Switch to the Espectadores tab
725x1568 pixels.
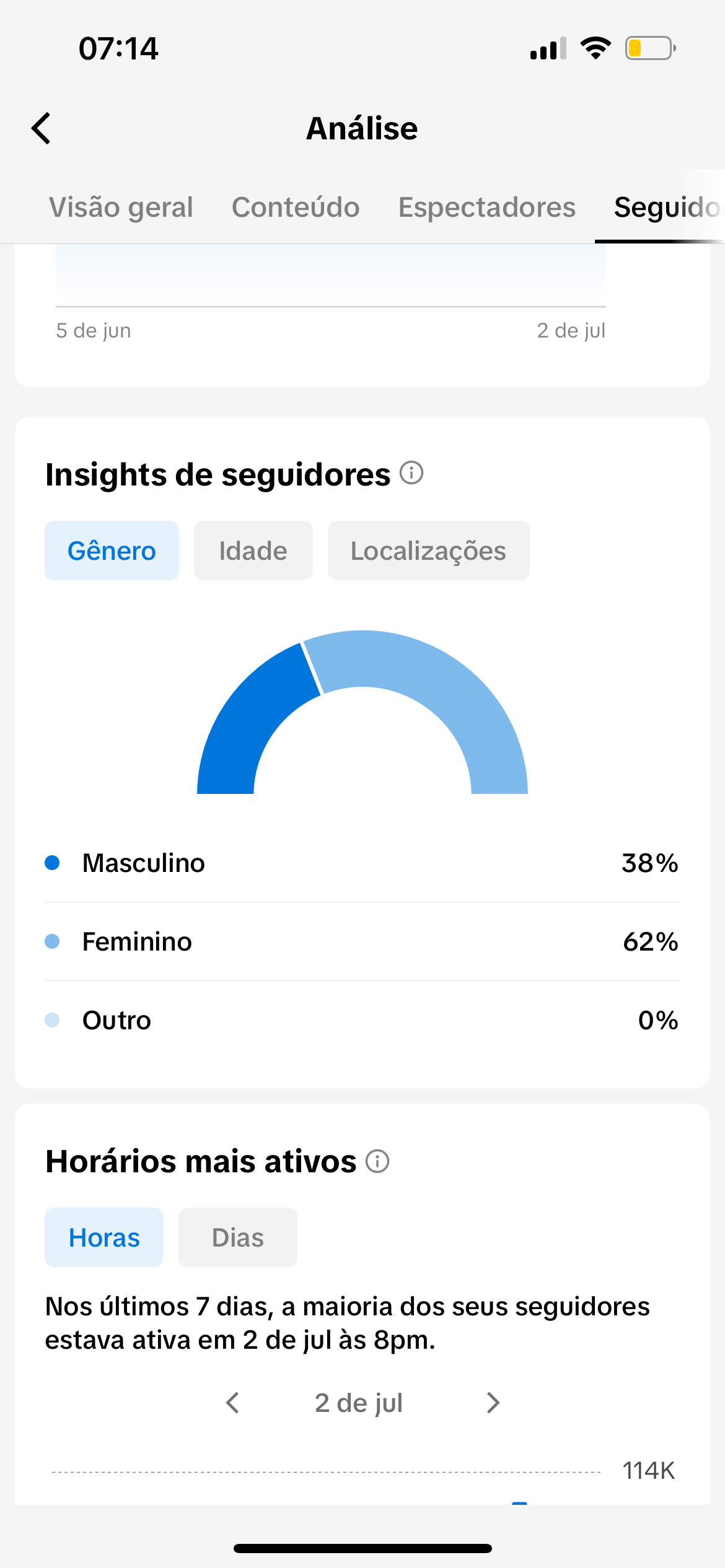click(487, 207)
